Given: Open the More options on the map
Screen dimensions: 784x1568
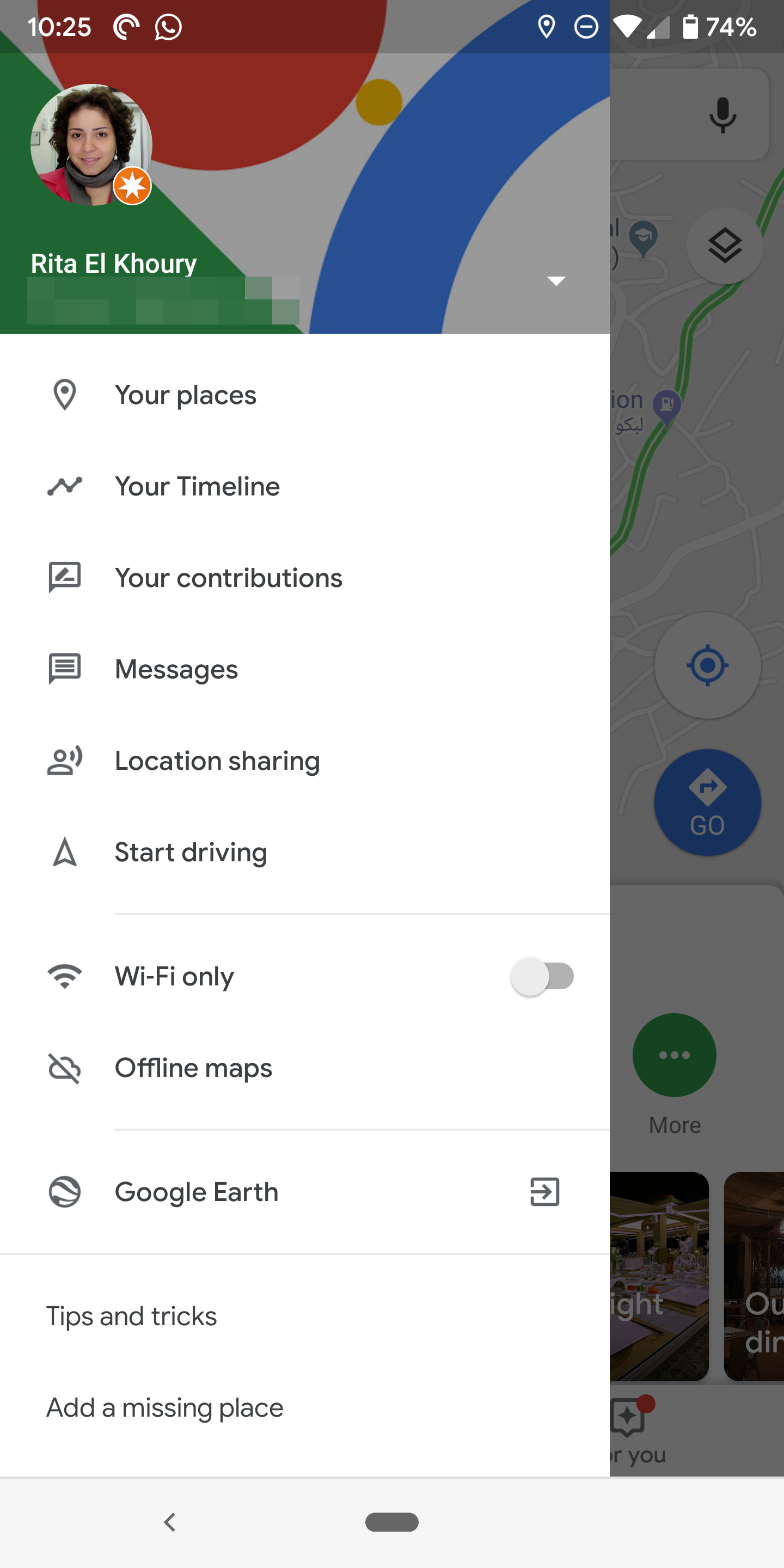Looking at the screenshot, I should [674, 1056].
